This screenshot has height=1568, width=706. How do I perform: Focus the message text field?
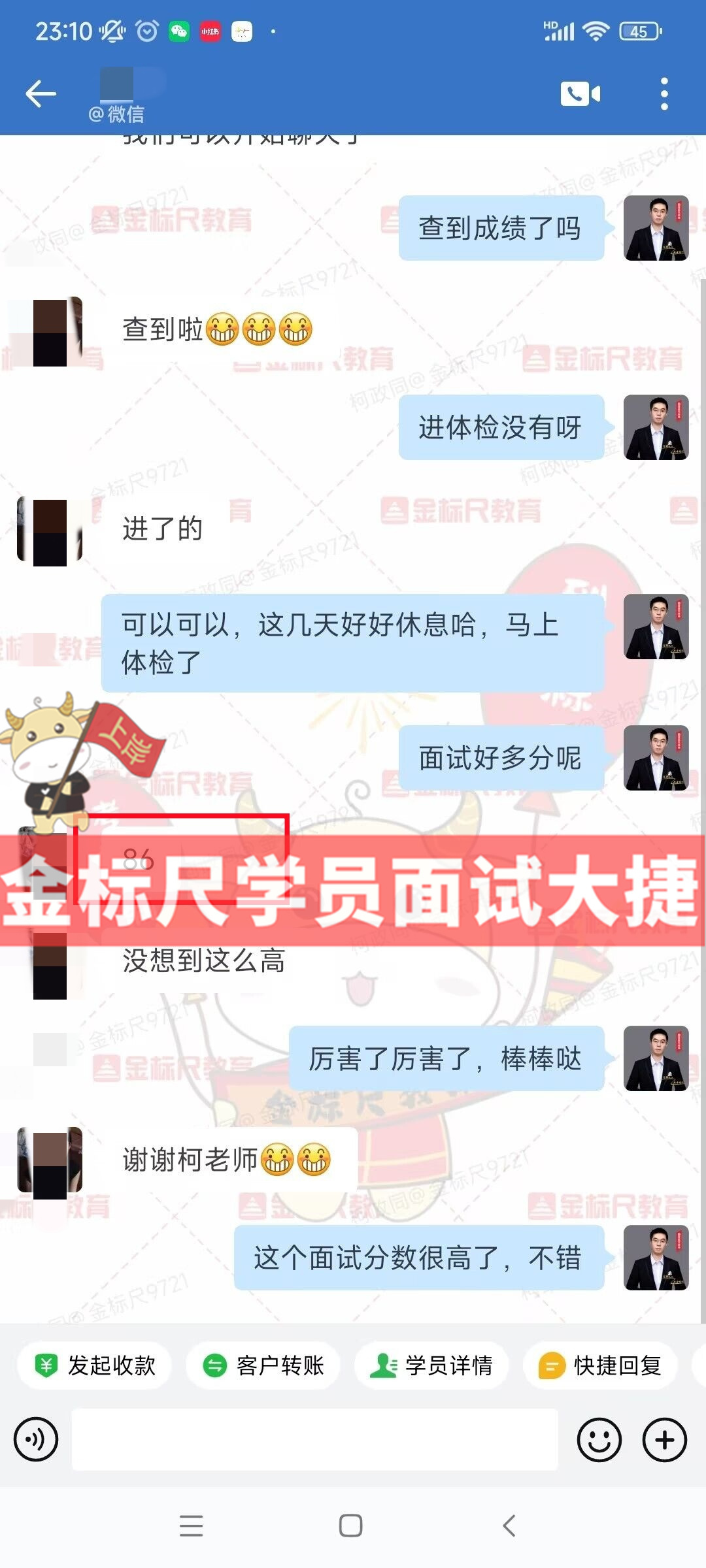click(314, 1439)
